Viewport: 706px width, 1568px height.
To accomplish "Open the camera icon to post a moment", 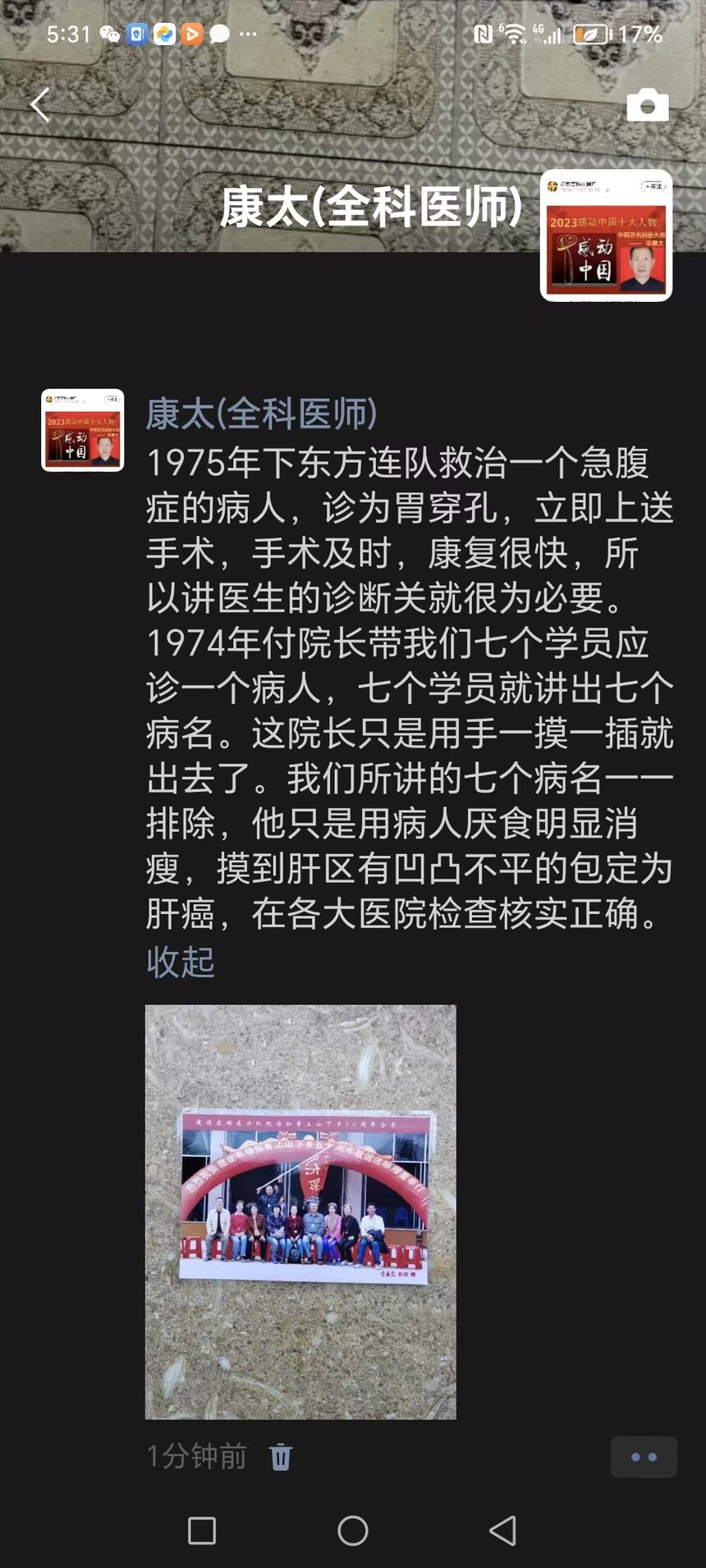I will pos(648,105).
